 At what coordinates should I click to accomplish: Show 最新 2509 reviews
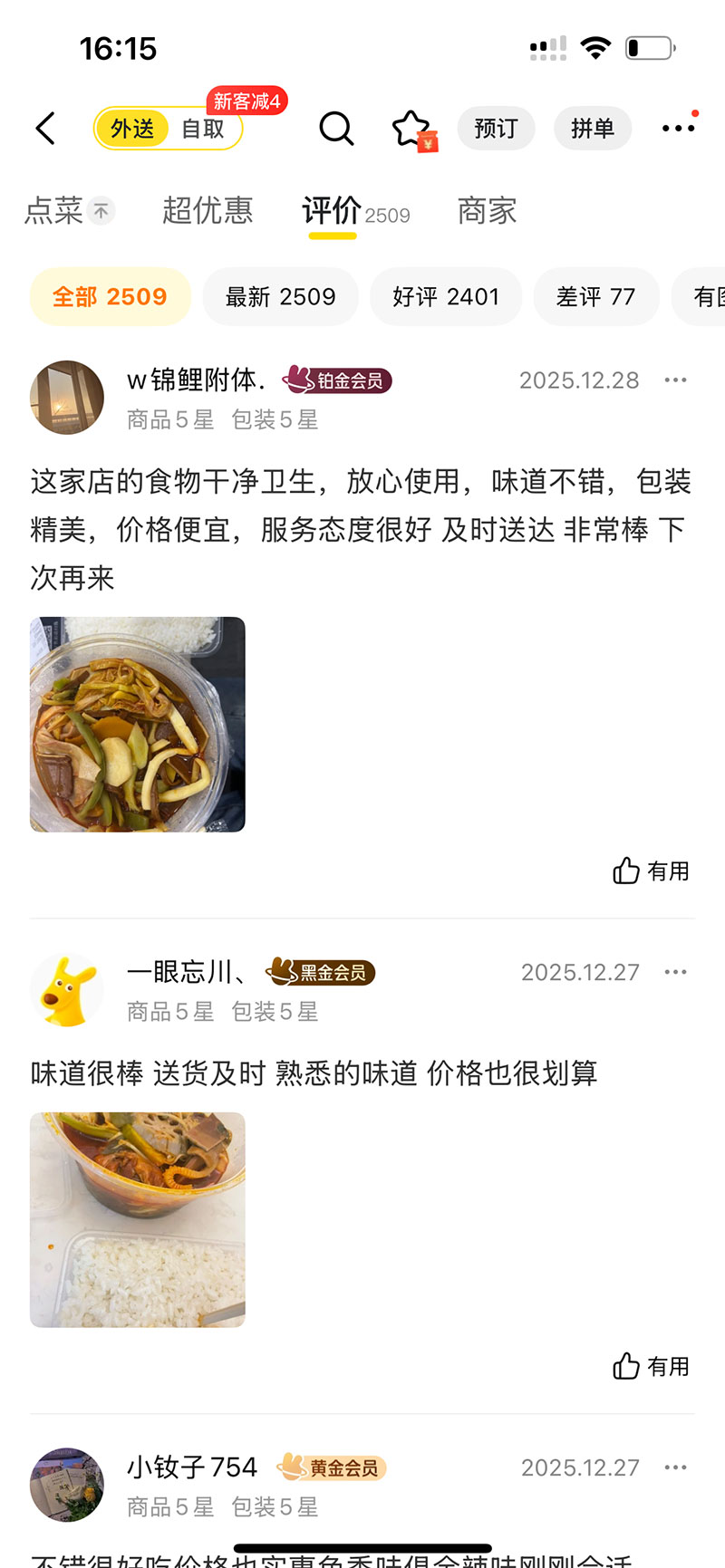280,296
